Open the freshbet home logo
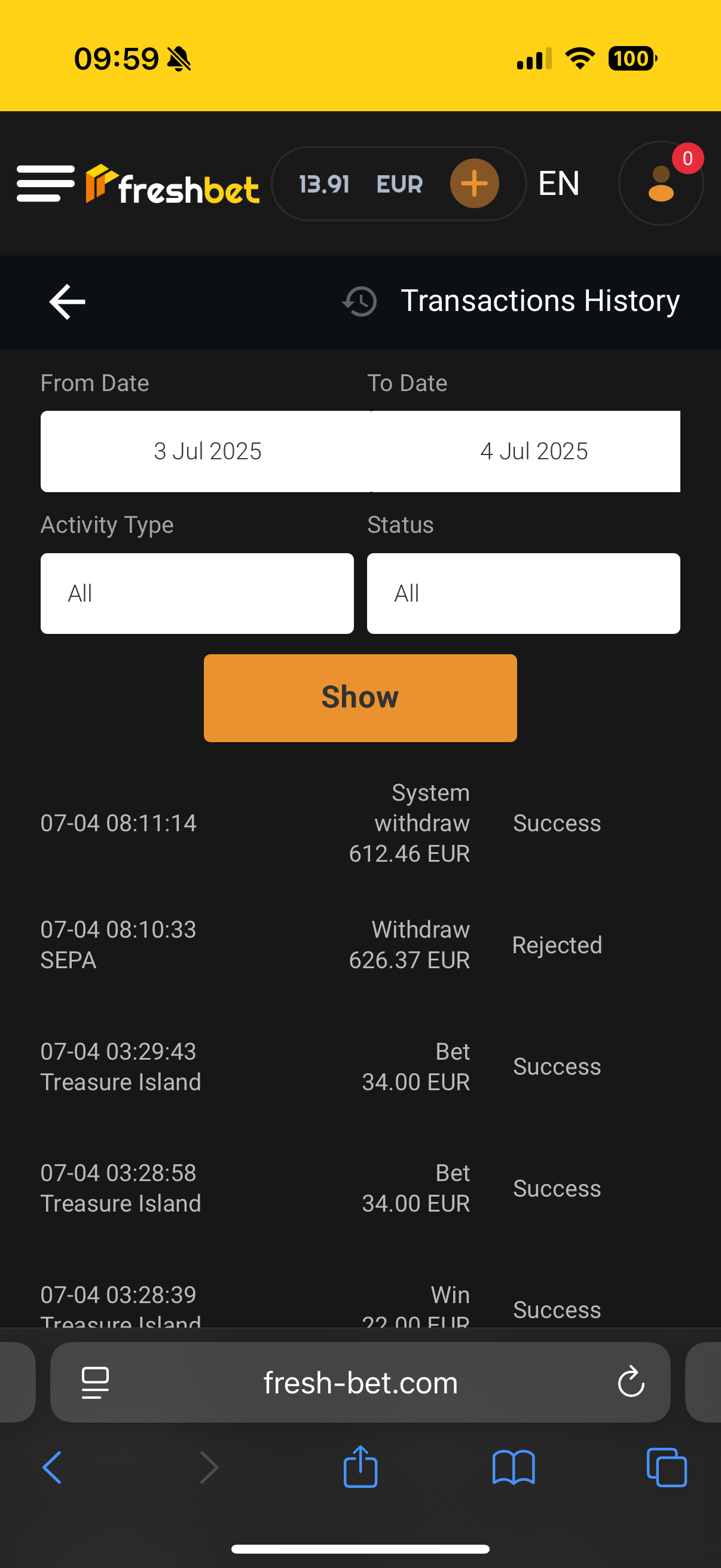This screenshot has height=1568, width=721. (173, 184)
